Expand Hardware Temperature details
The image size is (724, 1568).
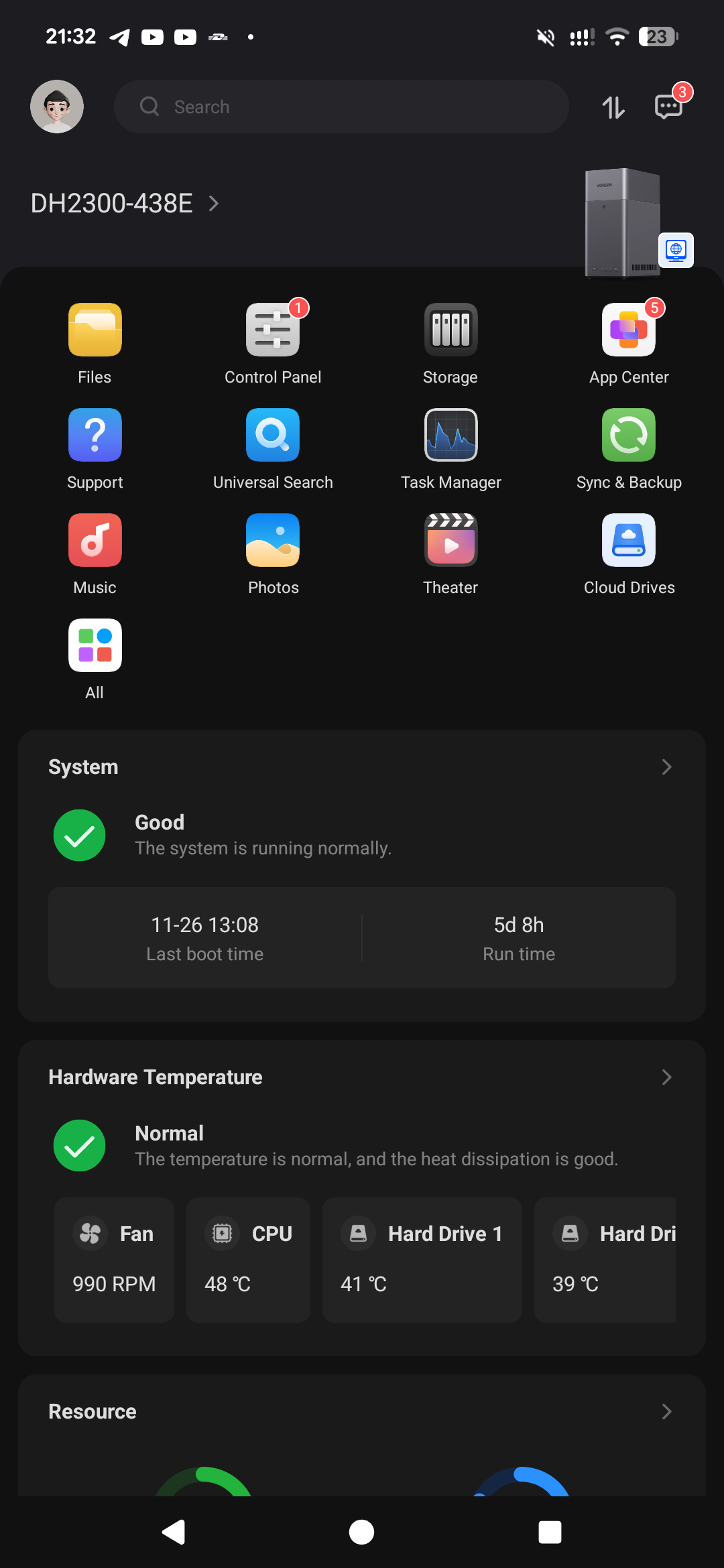(x=666, y=1077)
